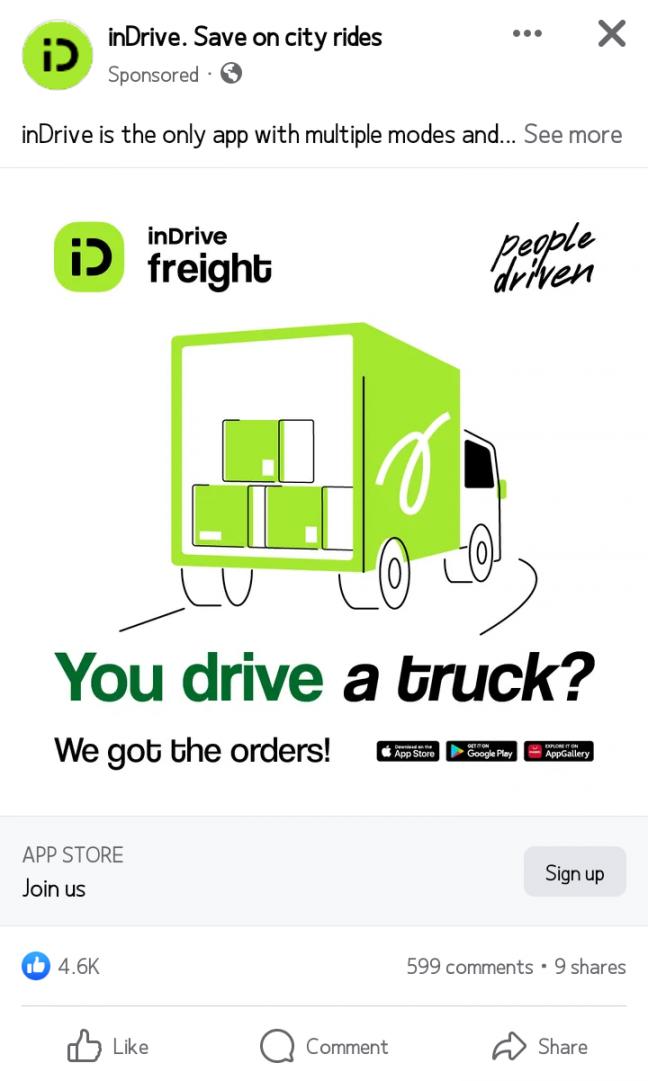Like the inDrive post
Viewport: 648px width, 1081px height.
pyautogui.click(x=108, y=1046)
